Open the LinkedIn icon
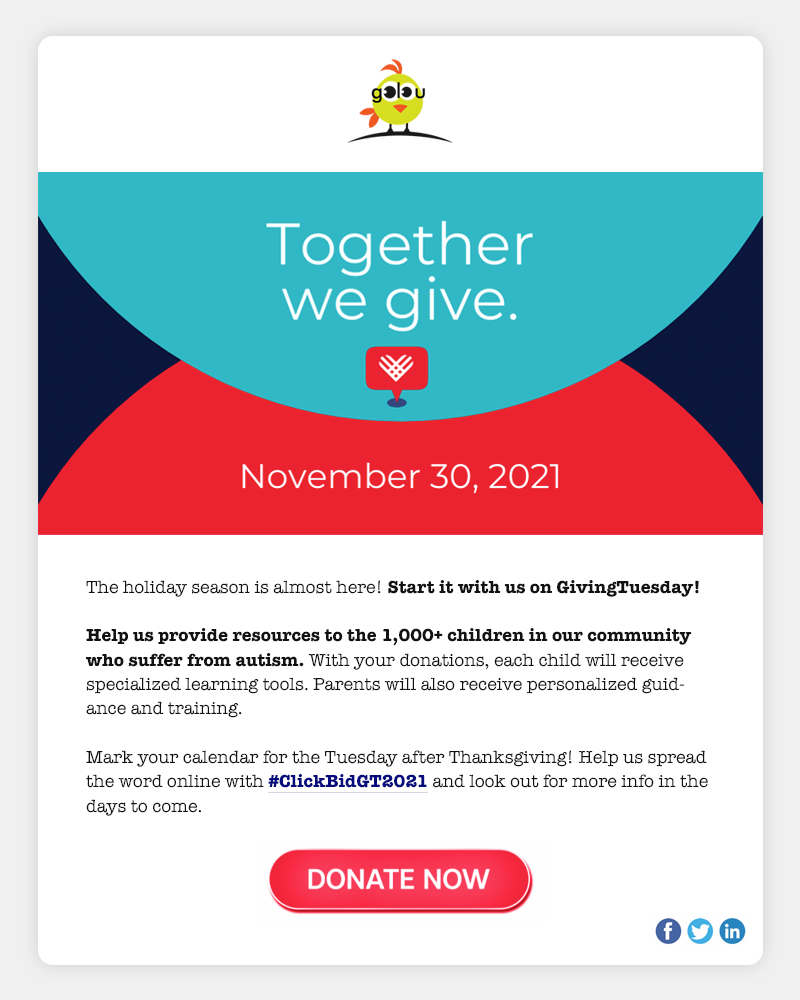 tap(732, 931)
